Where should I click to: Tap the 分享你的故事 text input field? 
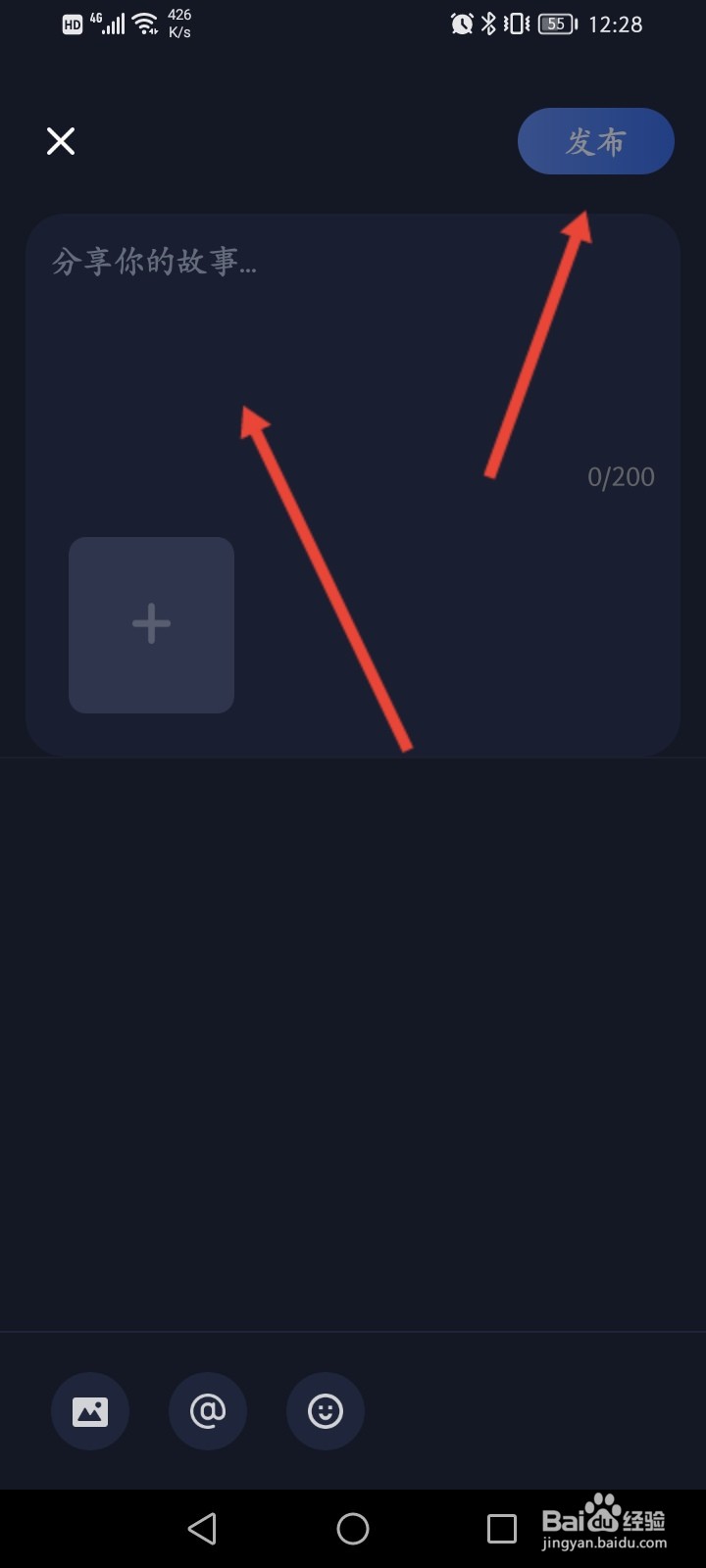(x=154, y=262)
